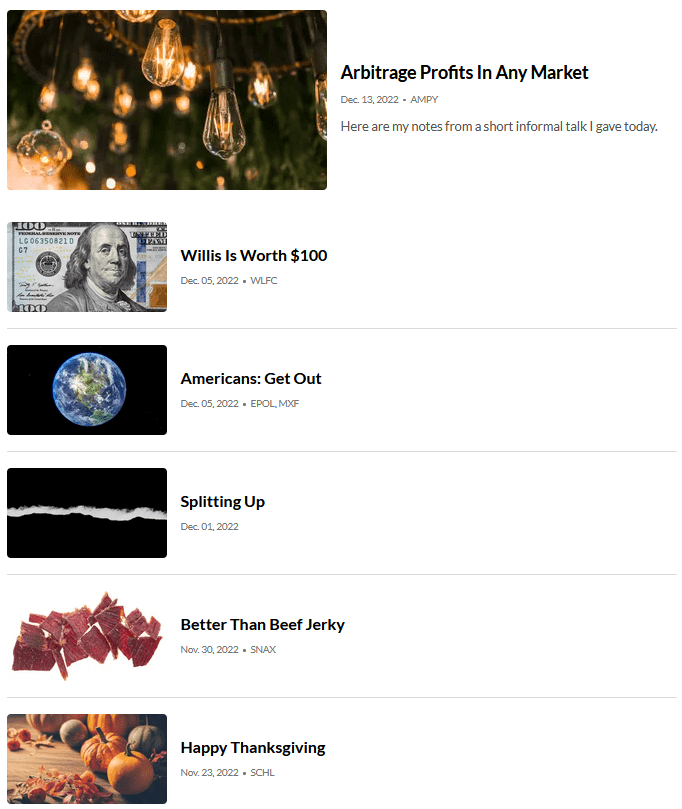Image resolution: width=682 pixels, height=809 pixels.
Task: Read Willis Is Worth $100 article
Action: tap(253, 256)
